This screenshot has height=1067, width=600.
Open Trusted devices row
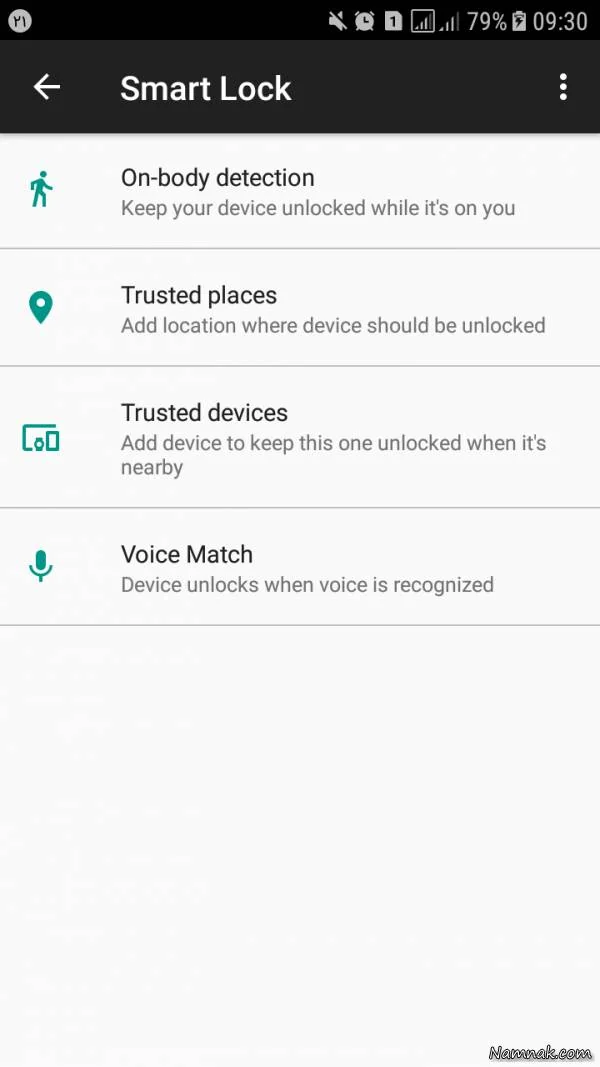(300, 438)
